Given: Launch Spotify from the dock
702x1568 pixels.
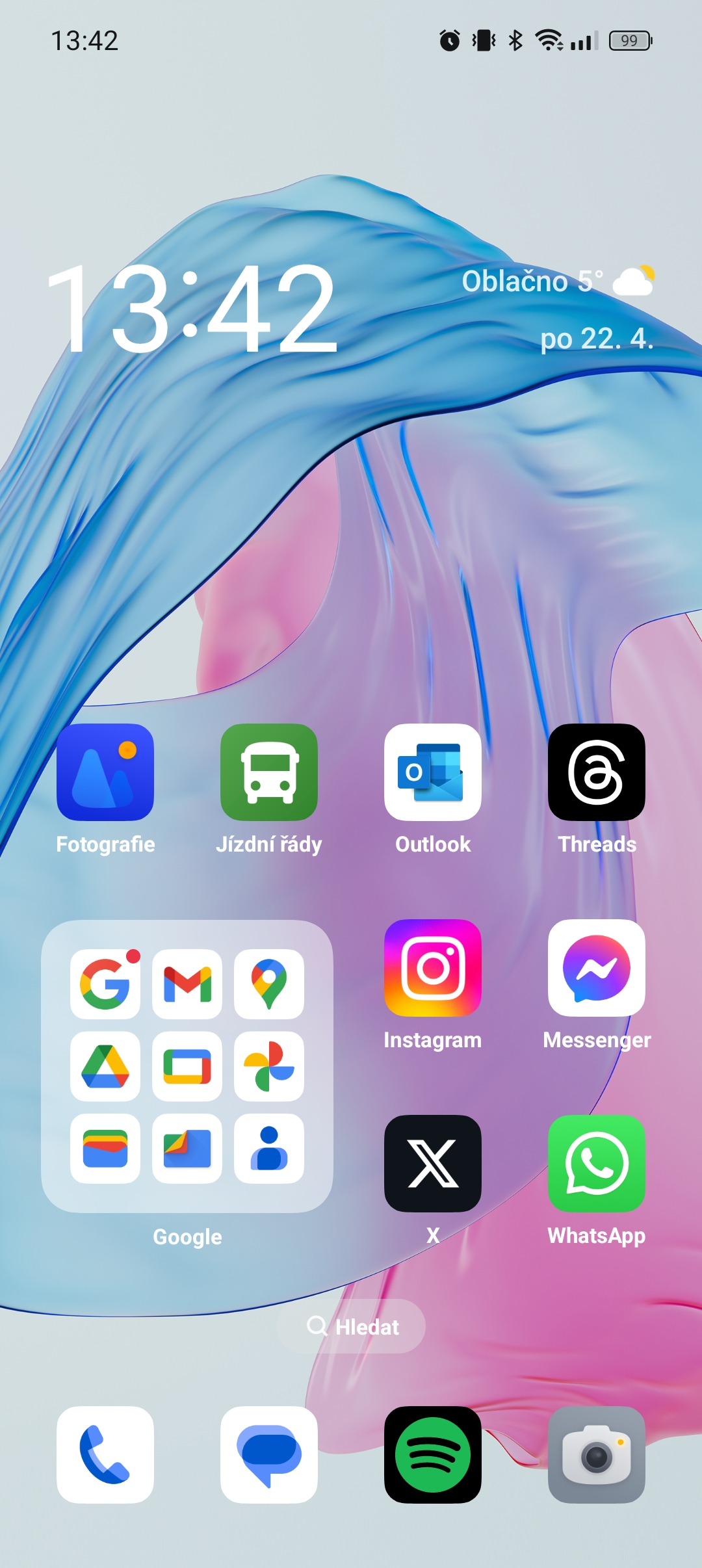Looking at the screenshot, I should coord(433,1455).
